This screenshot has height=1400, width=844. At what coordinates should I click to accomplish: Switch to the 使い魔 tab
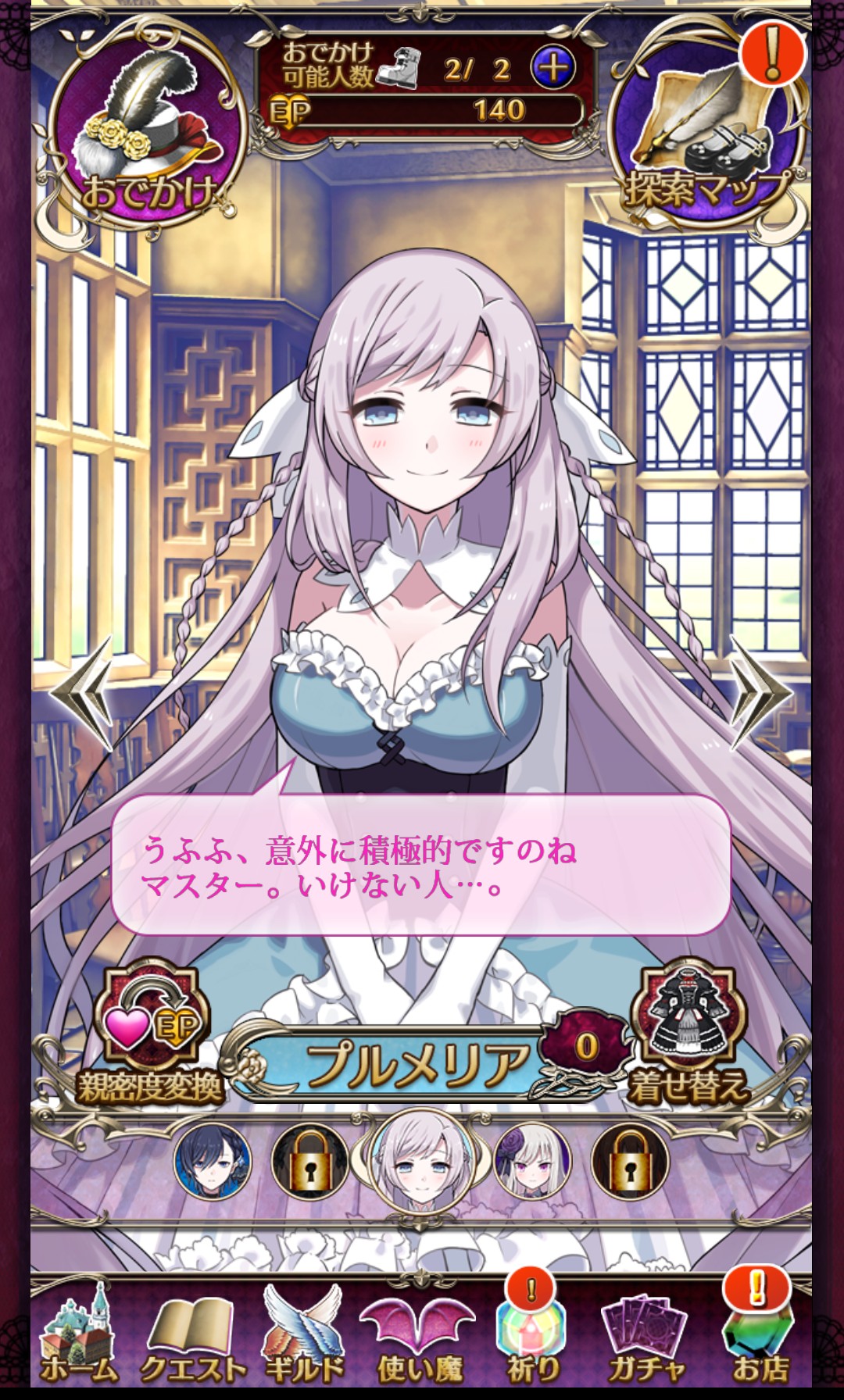(x=420, y=1336)
